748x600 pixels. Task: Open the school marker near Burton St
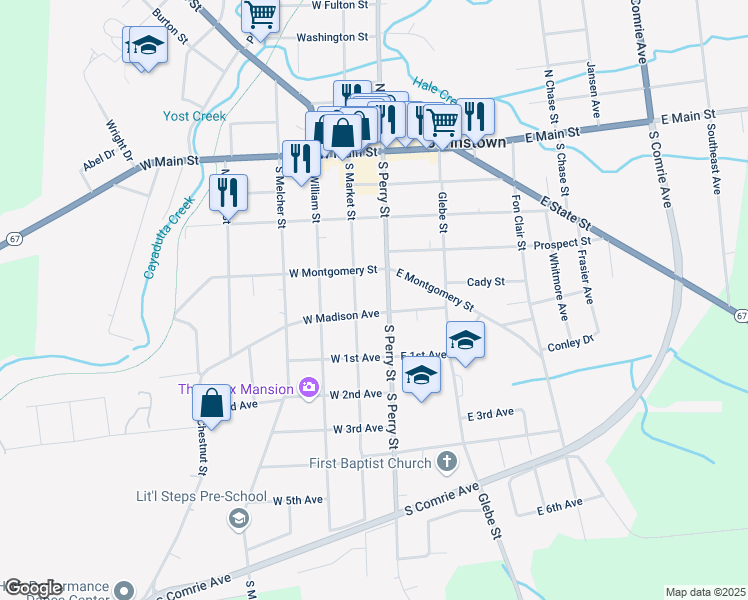(149, 46)
